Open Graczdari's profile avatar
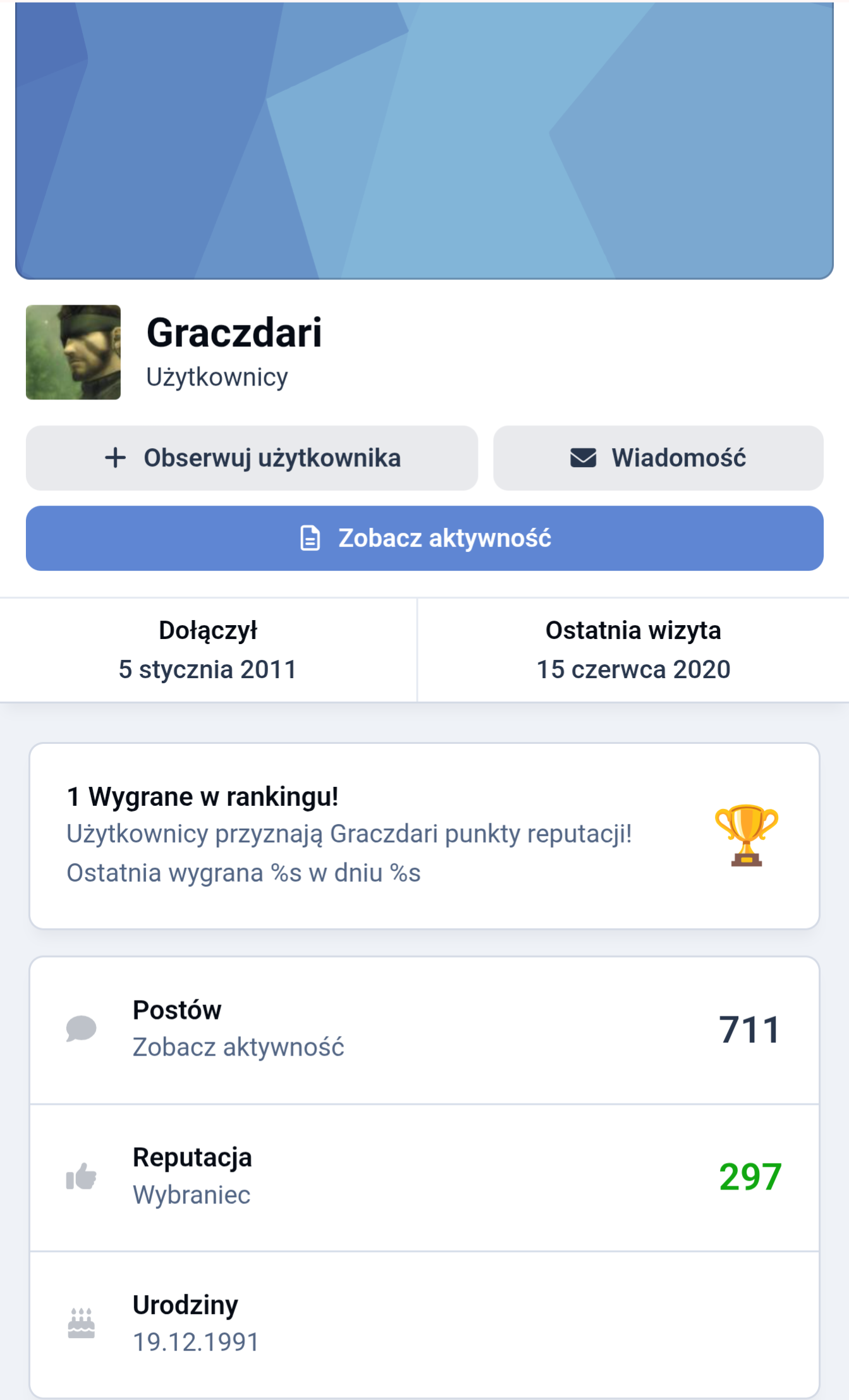Viewport: 849px width, 1400px height. [x=73, y=352]
